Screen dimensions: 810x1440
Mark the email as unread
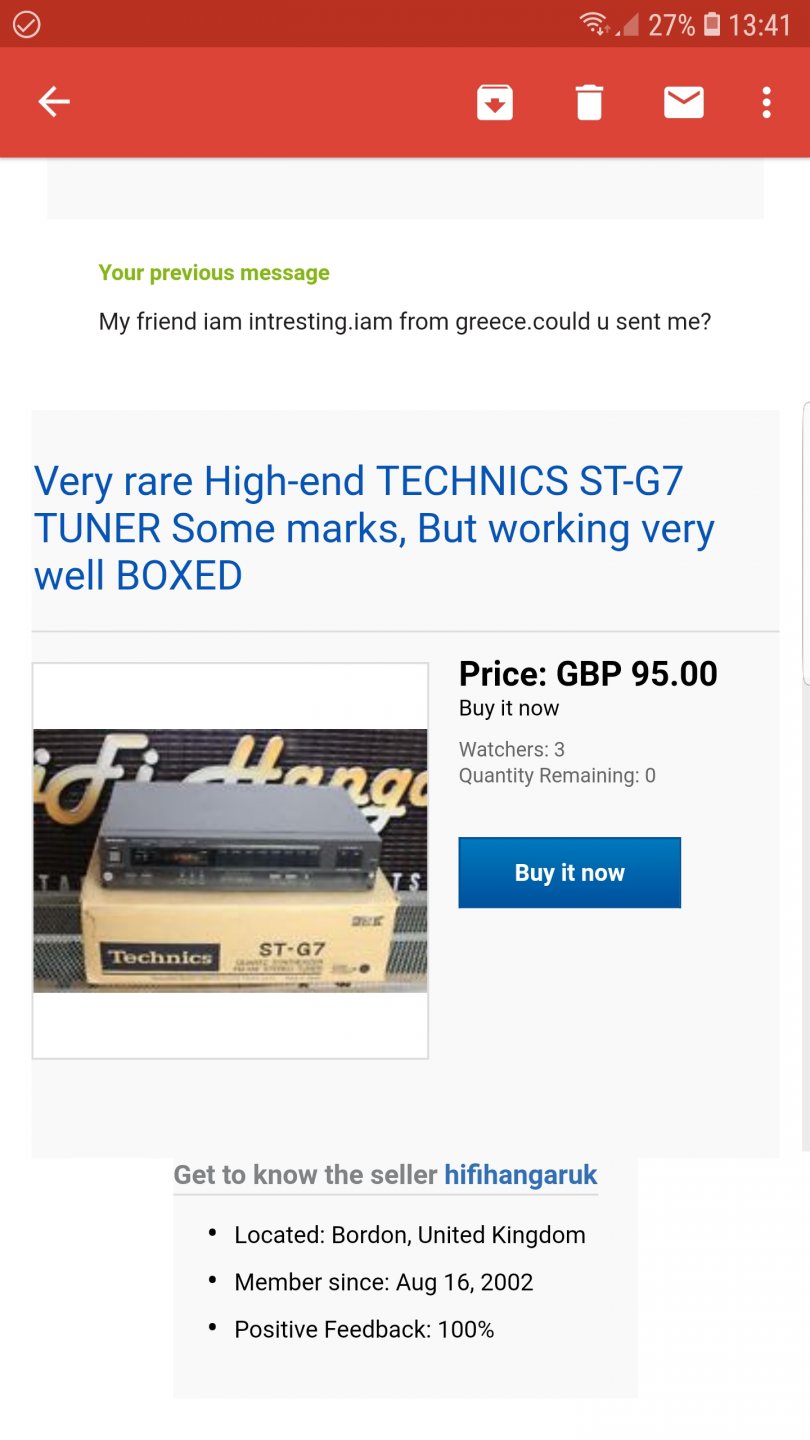(684, 102)
